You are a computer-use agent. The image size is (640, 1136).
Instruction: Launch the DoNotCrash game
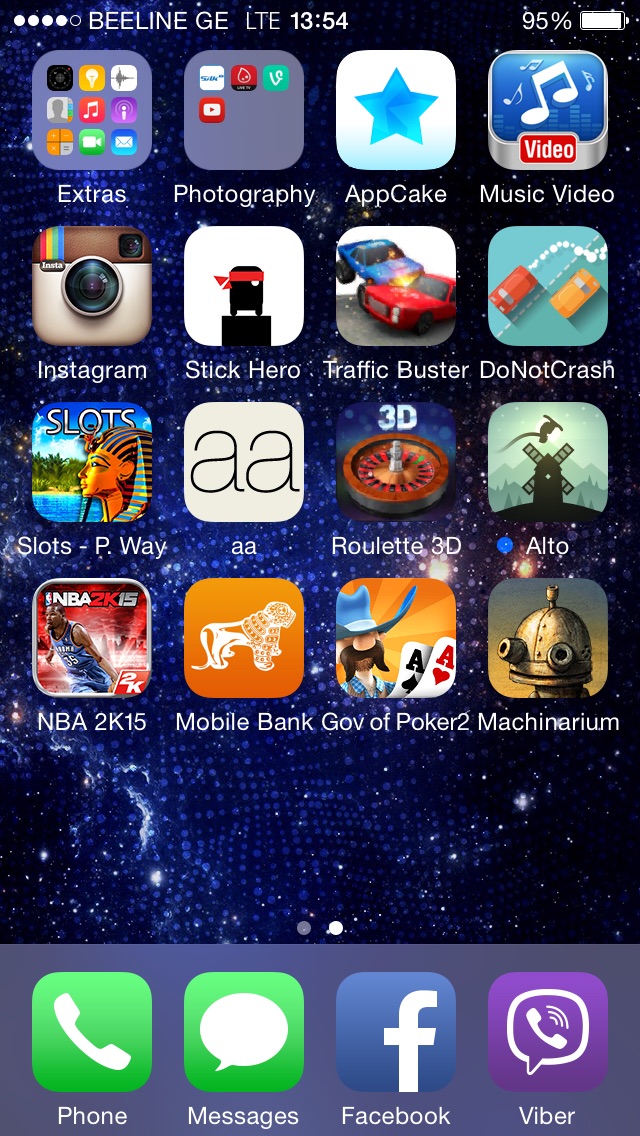tap(548, 286)
